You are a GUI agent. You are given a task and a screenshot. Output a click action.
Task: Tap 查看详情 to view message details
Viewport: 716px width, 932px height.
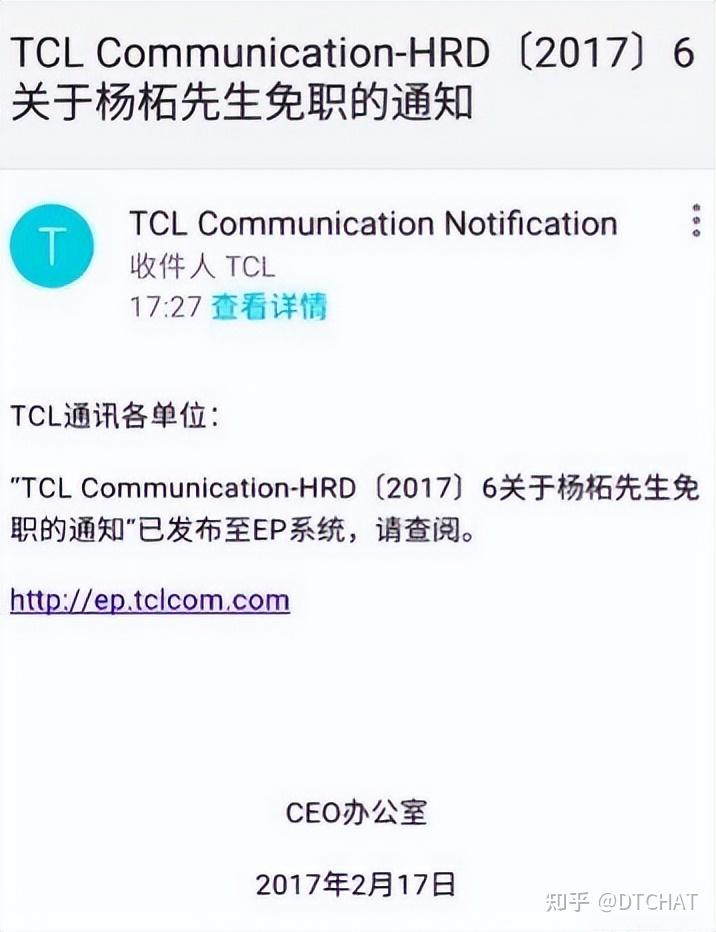[269, 307]
